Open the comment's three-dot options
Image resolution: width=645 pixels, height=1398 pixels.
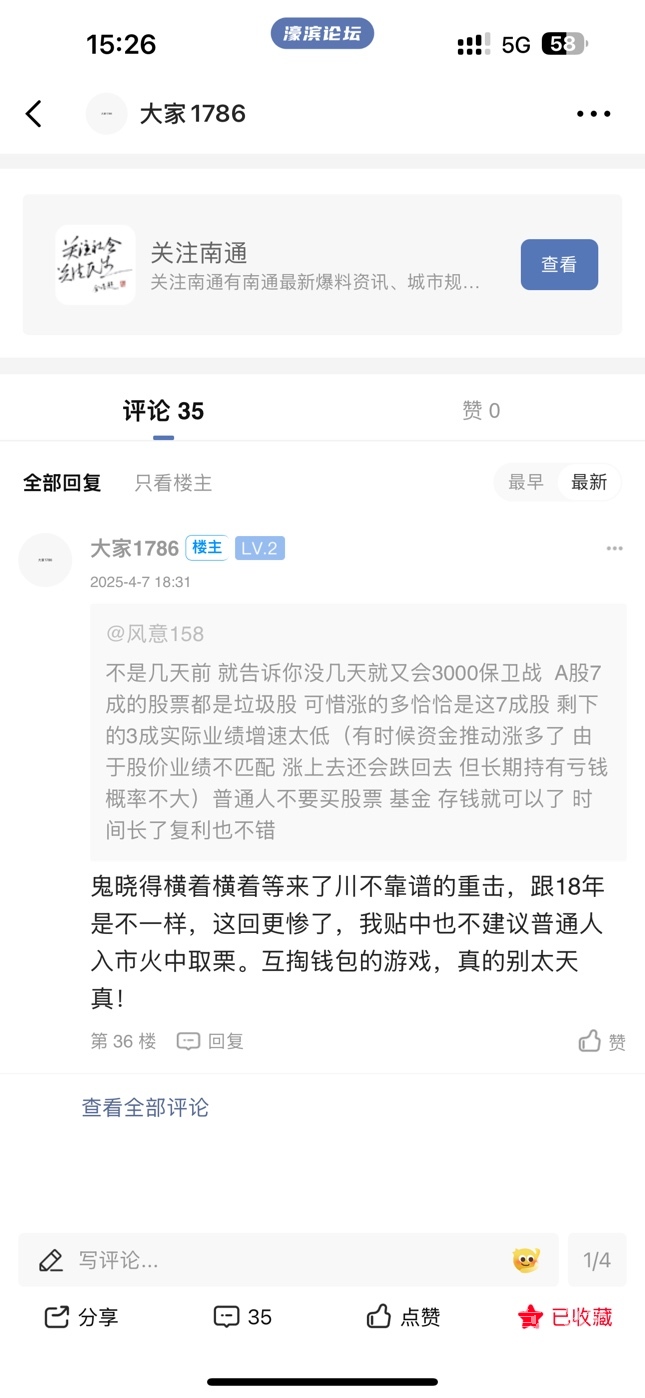pos(615,548)
